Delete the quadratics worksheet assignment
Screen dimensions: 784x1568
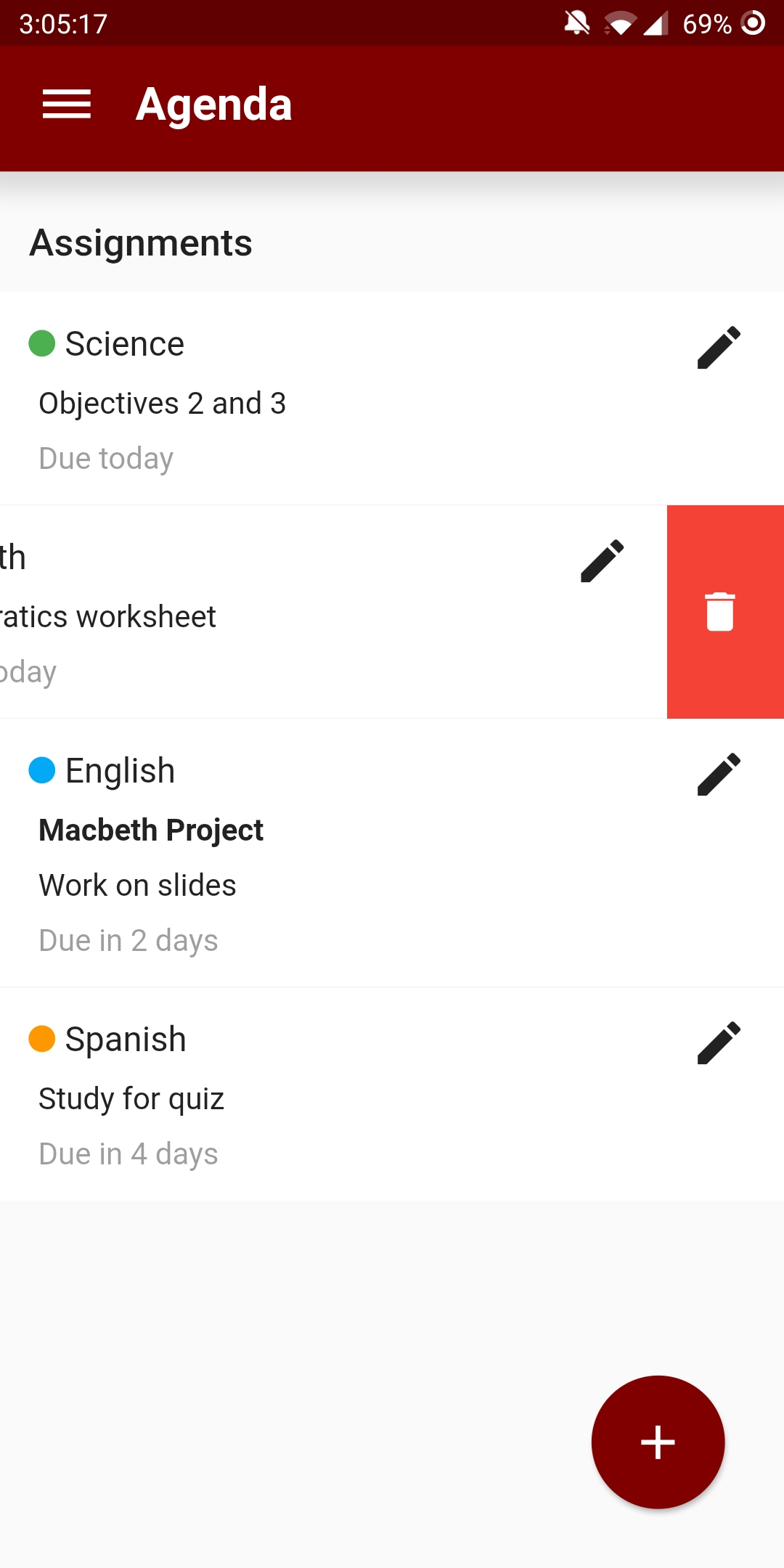tap(720, 612)
